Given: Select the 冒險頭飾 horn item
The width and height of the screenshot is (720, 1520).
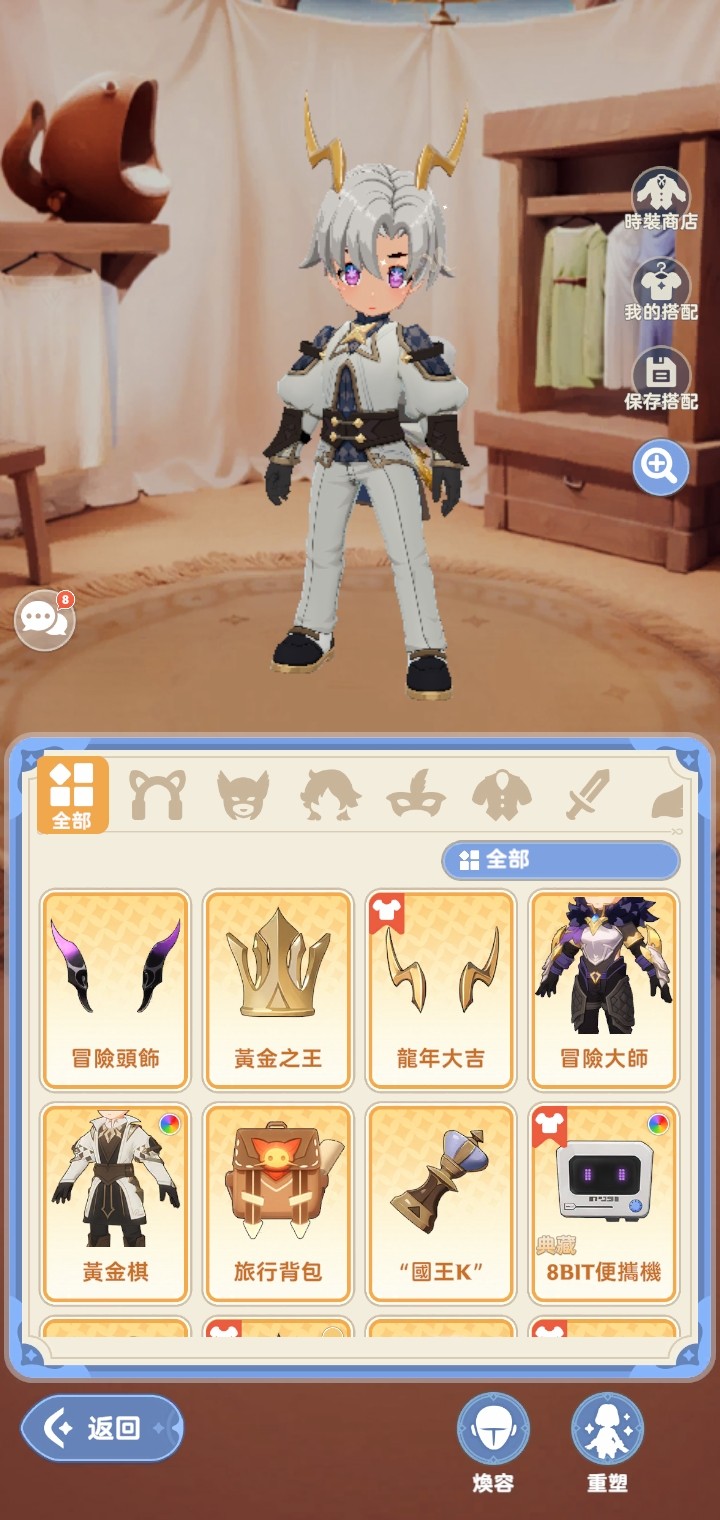Looking at the screenshot, I should [115, 988].
